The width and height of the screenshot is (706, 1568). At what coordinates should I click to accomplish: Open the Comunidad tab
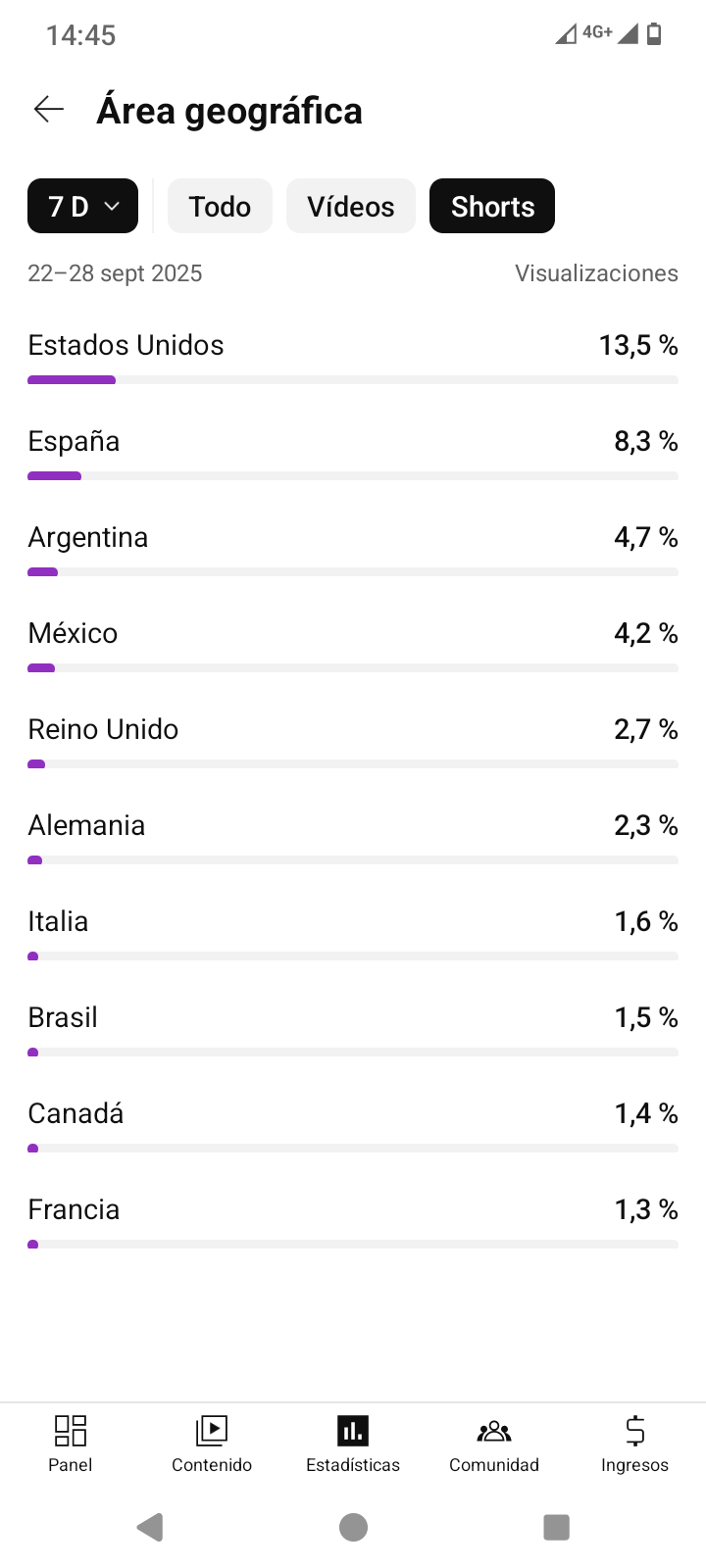[x=494, y=1445]
